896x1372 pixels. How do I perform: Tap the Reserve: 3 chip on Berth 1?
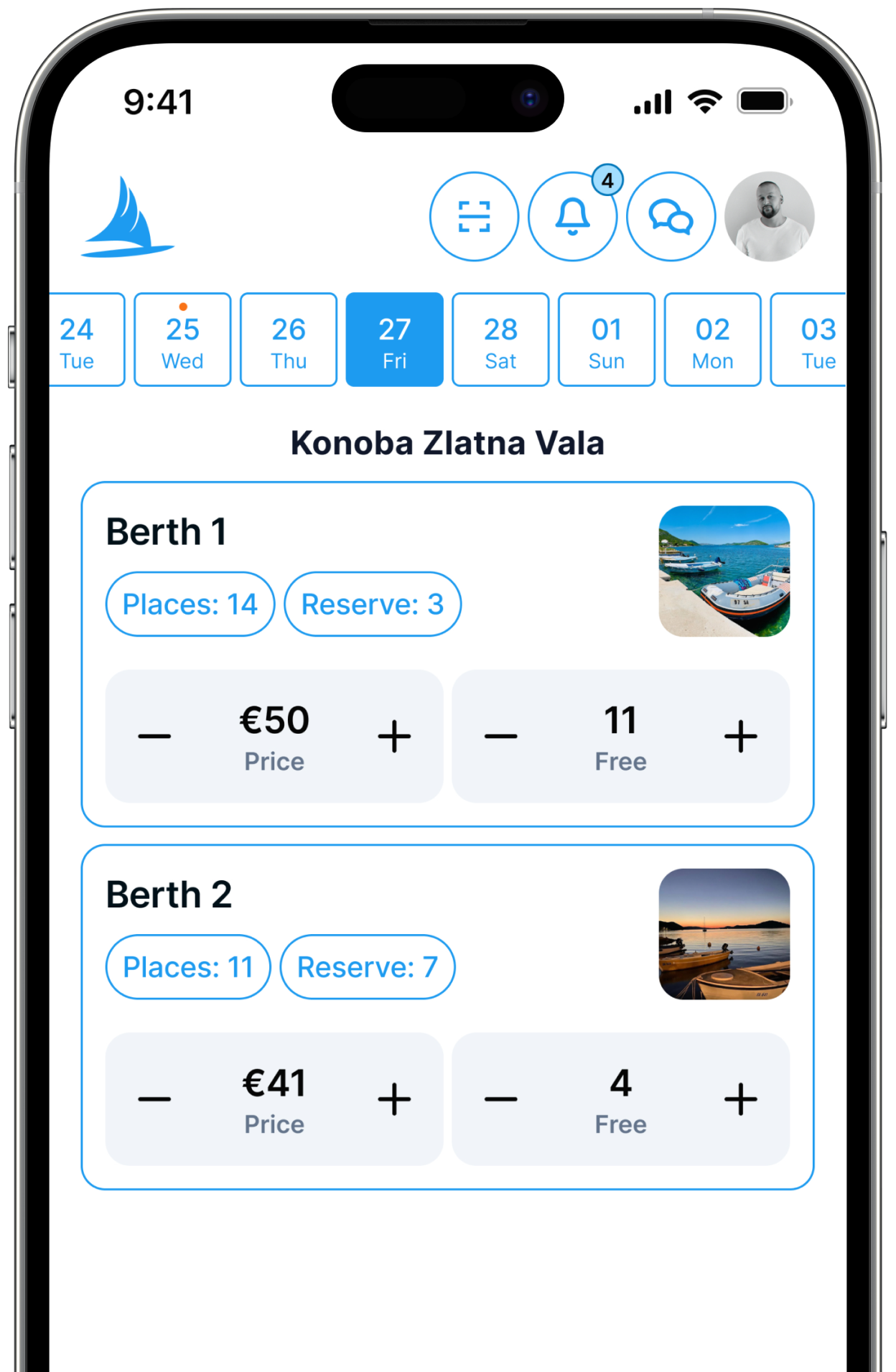pyautogui.click(x=373, y=605)
